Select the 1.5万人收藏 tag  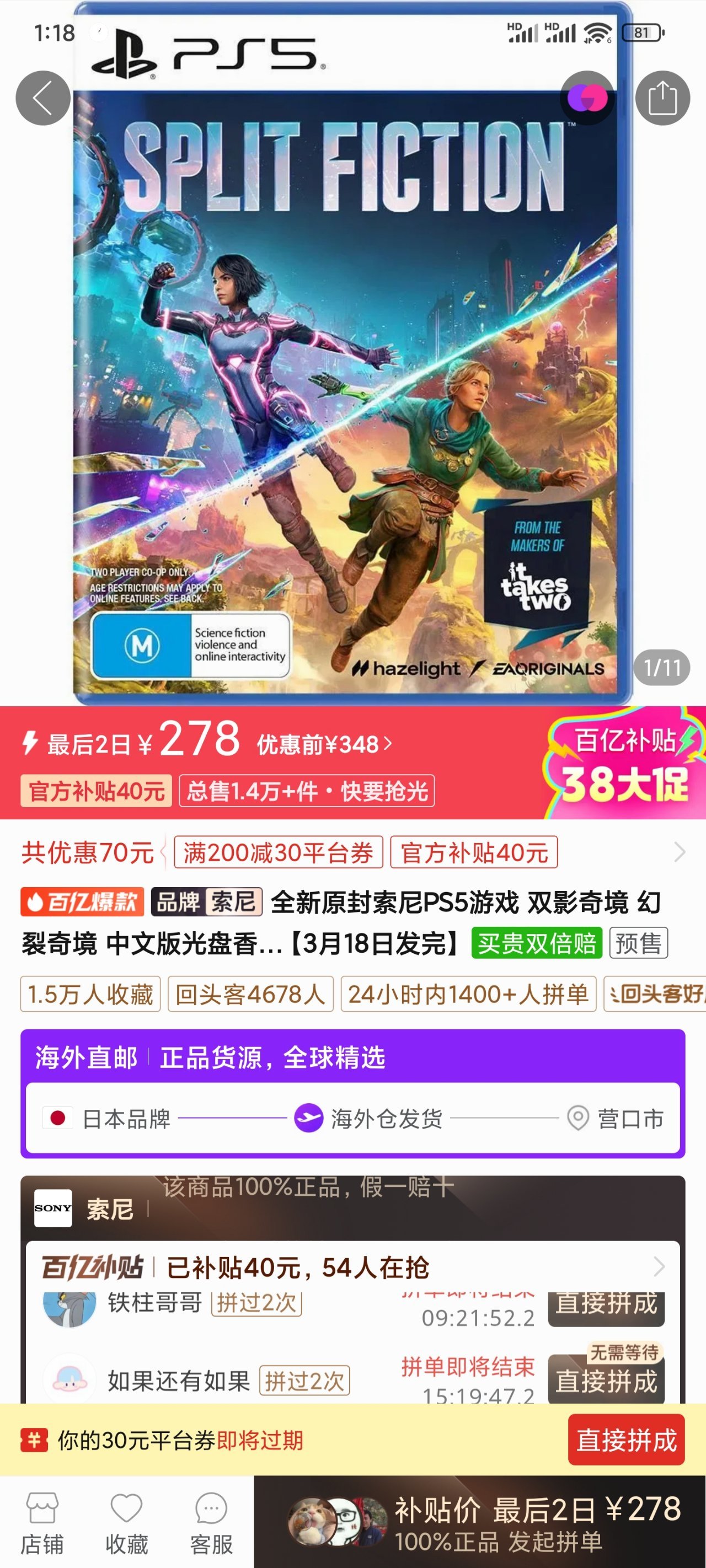(x=90, y=994)
